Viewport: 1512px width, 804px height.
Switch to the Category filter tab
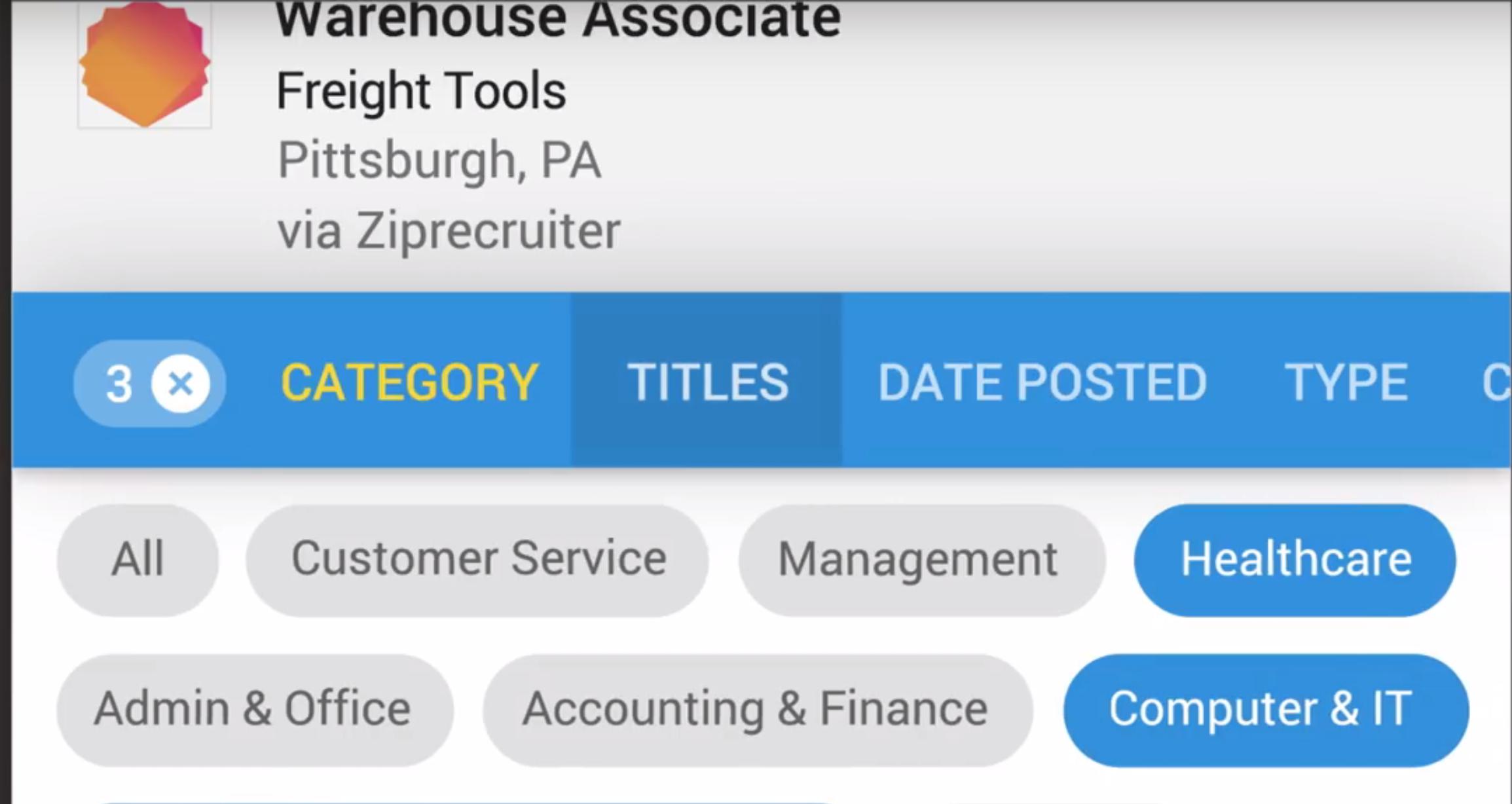point(409,382)
